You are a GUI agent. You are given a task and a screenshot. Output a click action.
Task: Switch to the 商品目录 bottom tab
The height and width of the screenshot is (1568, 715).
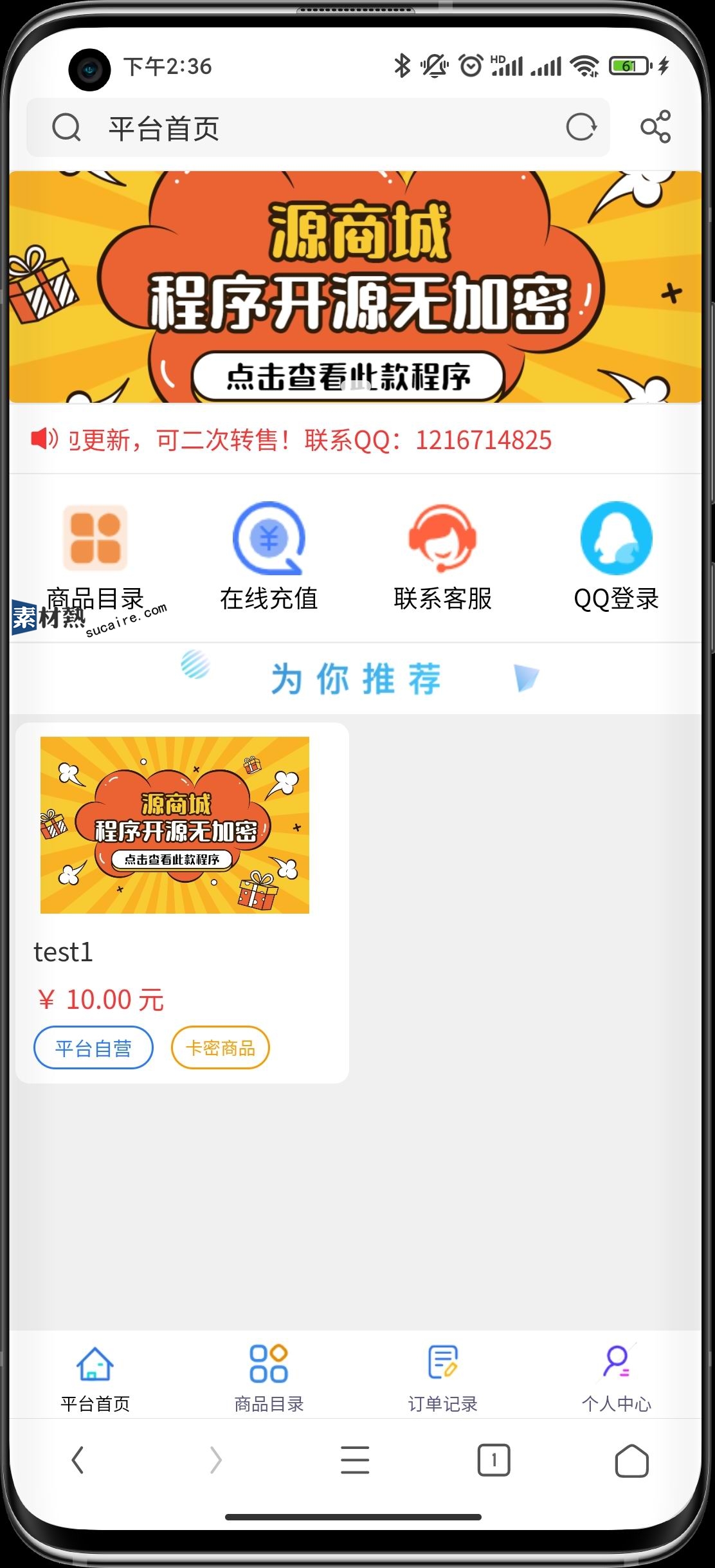[x=269, y=1377]
